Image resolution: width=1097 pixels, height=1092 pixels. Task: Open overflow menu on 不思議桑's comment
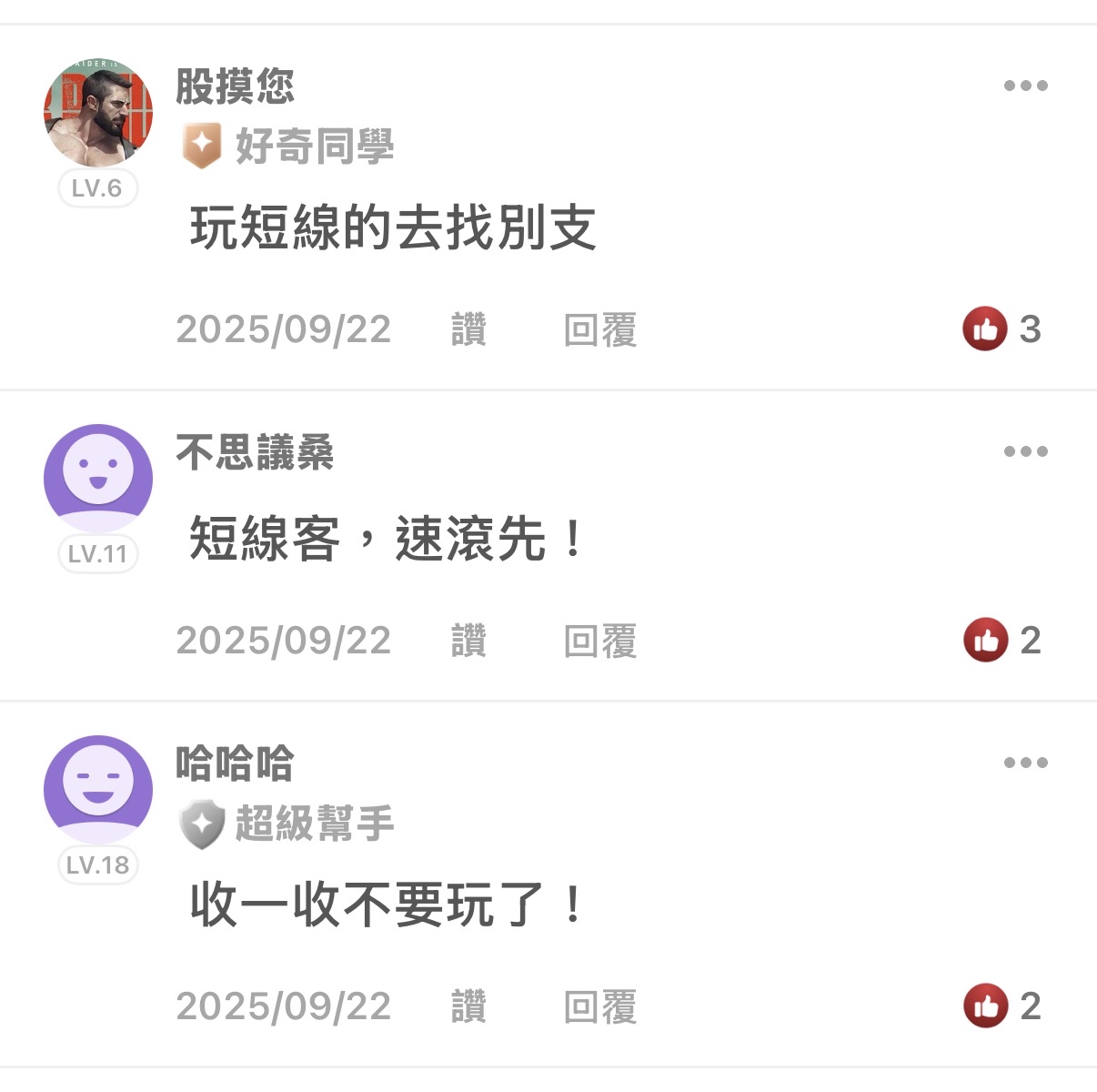pos(1025,451)
